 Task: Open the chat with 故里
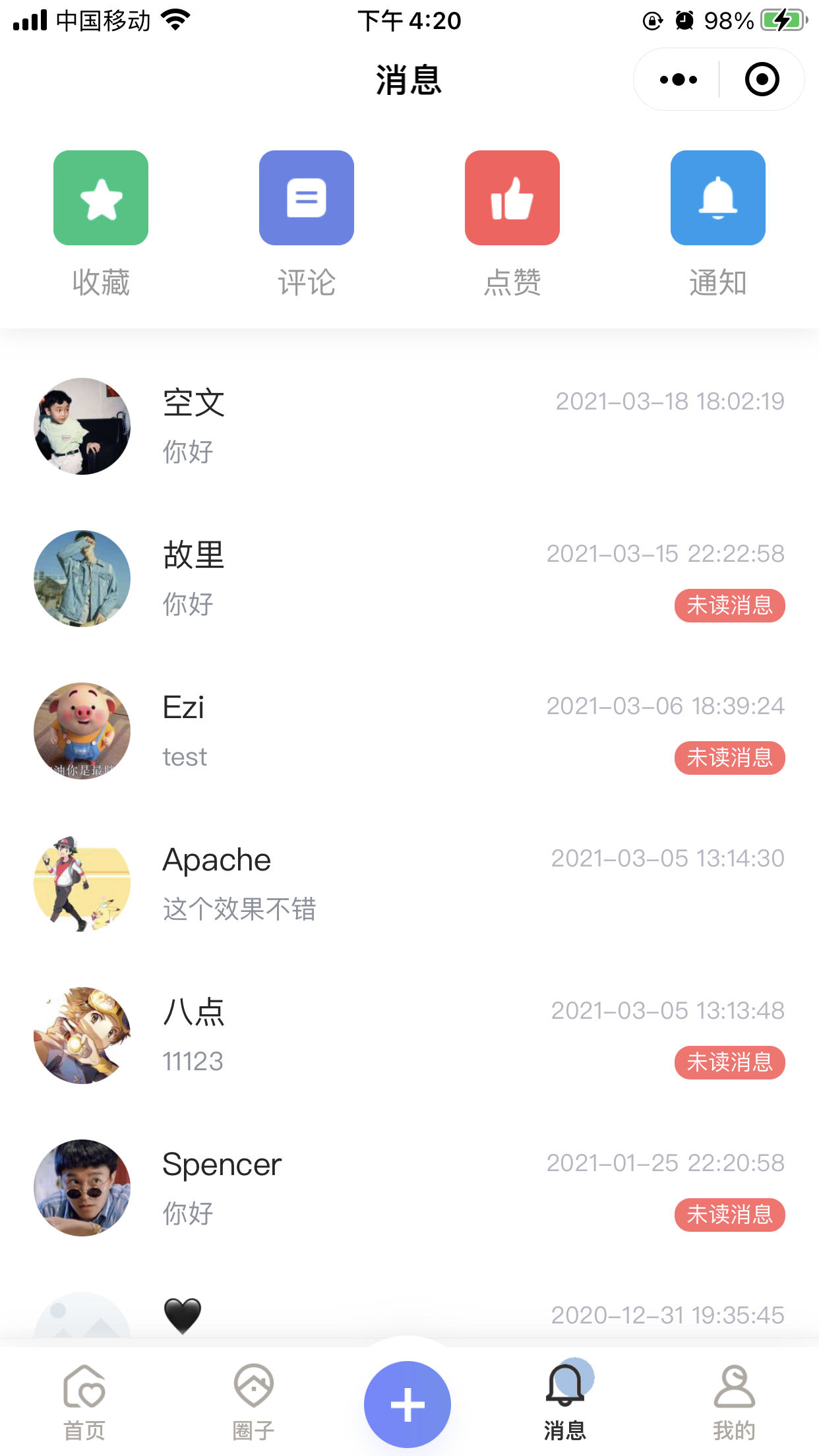tap(409, 578)
